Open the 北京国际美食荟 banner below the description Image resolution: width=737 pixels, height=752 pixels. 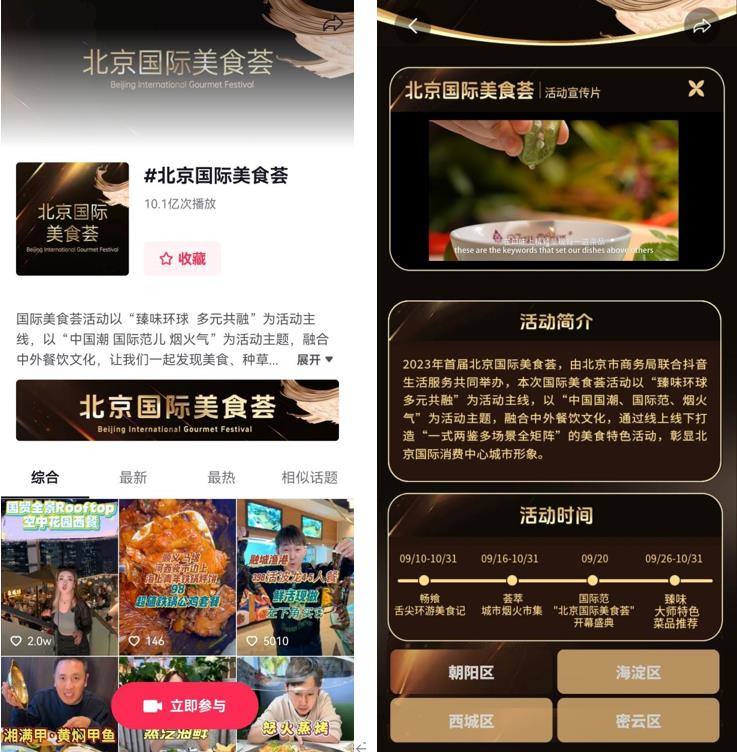(177, 410)
